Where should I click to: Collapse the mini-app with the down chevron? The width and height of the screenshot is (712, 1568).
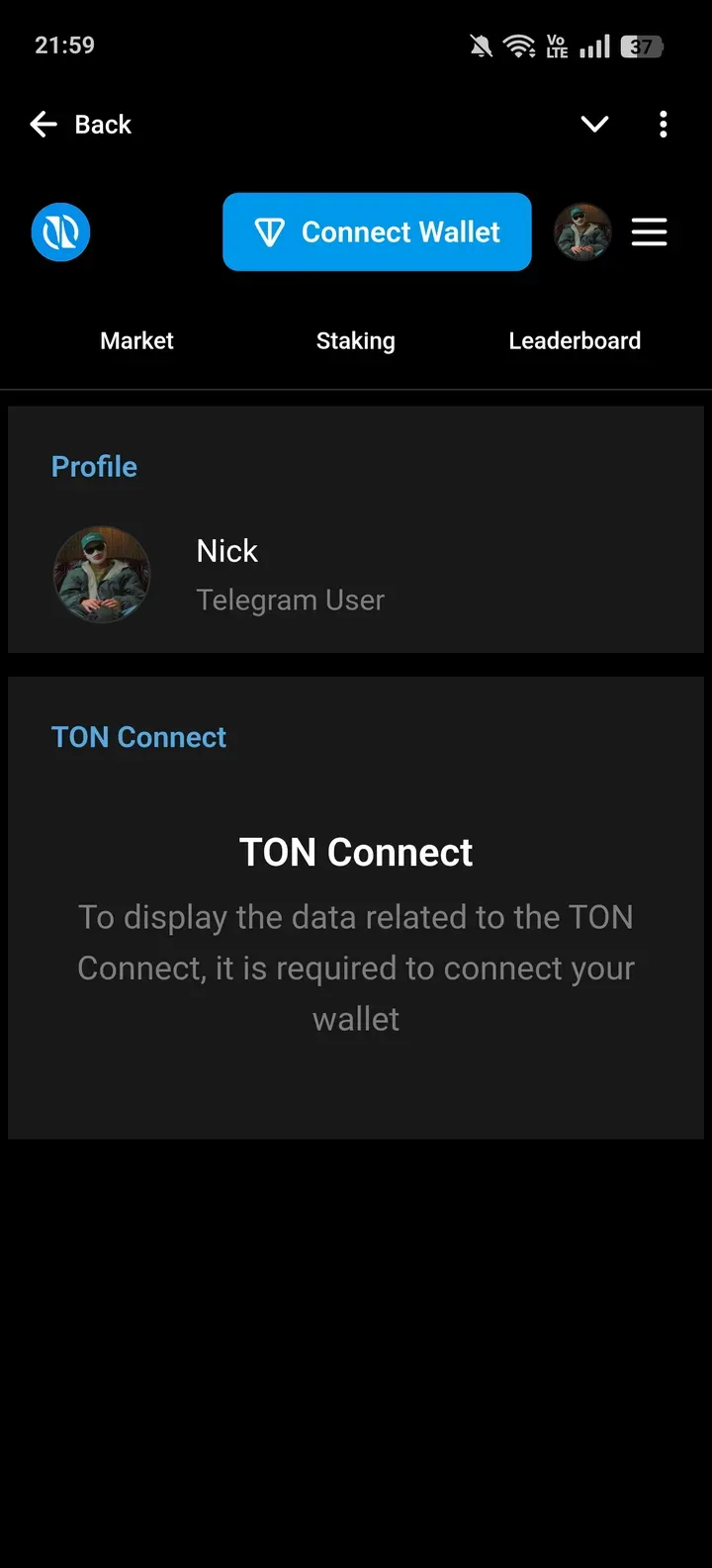[594, 124]
